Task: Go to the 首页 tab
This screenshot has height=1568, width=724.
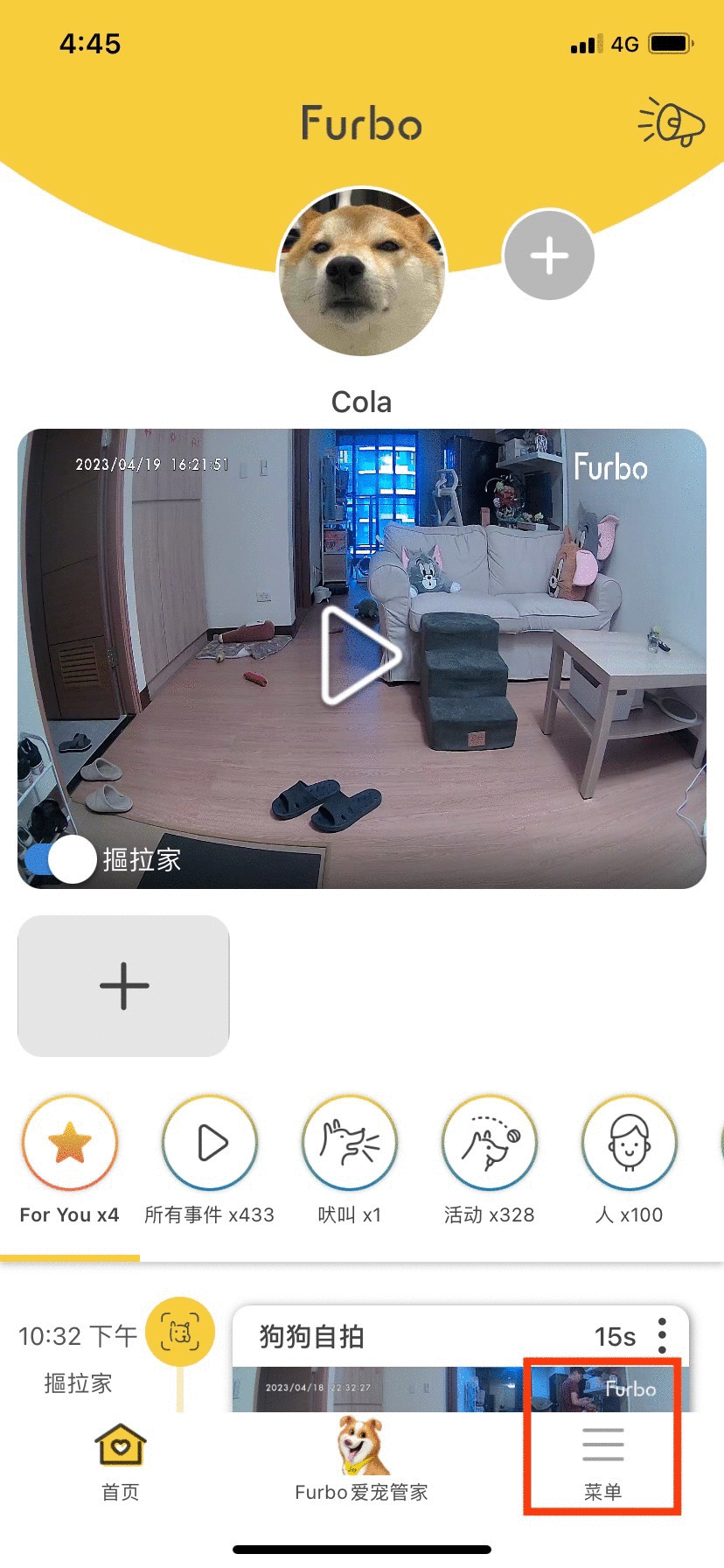Action: [121, 1461]
